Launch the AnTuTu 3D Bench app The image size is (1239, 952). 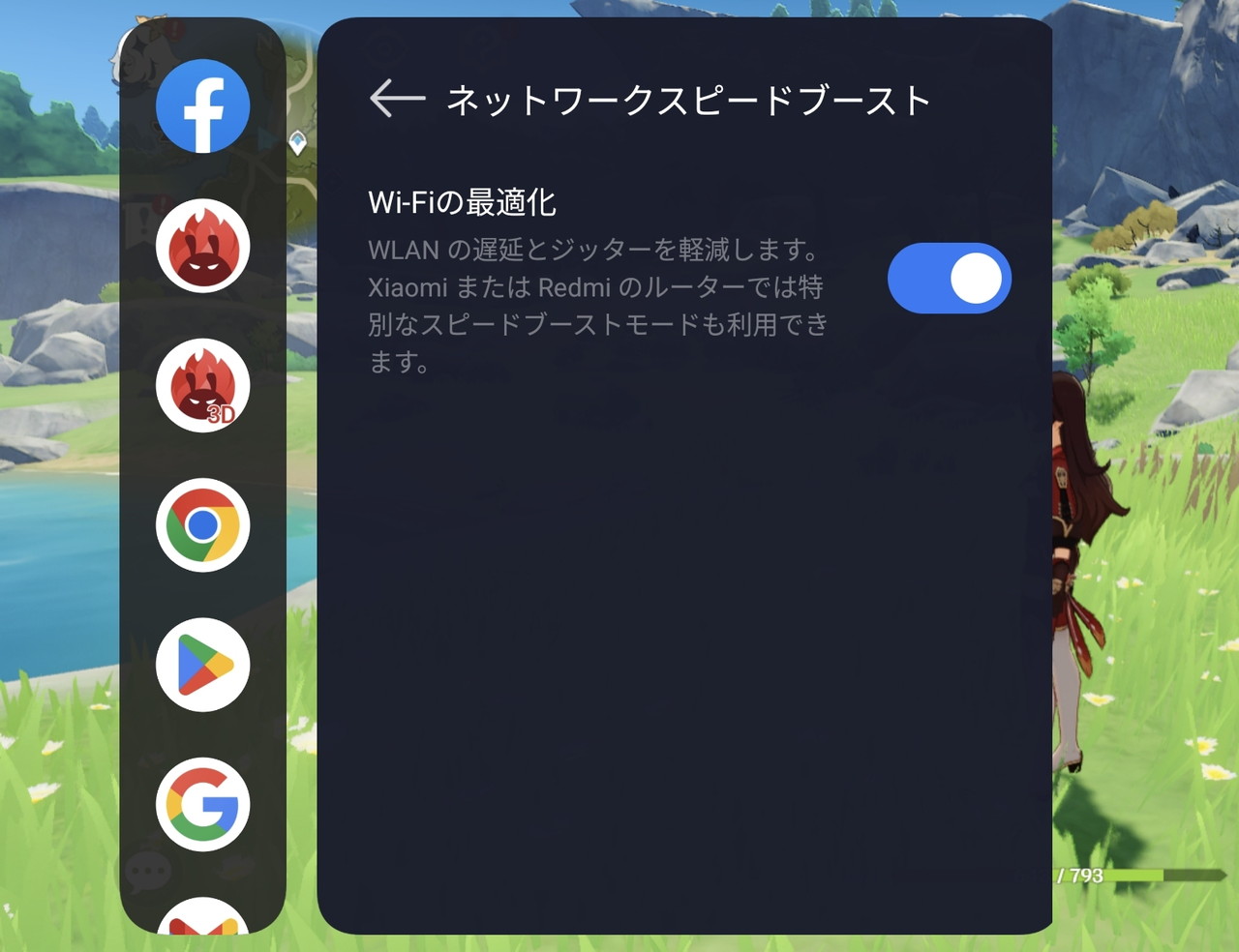click(x=203, y=385)
